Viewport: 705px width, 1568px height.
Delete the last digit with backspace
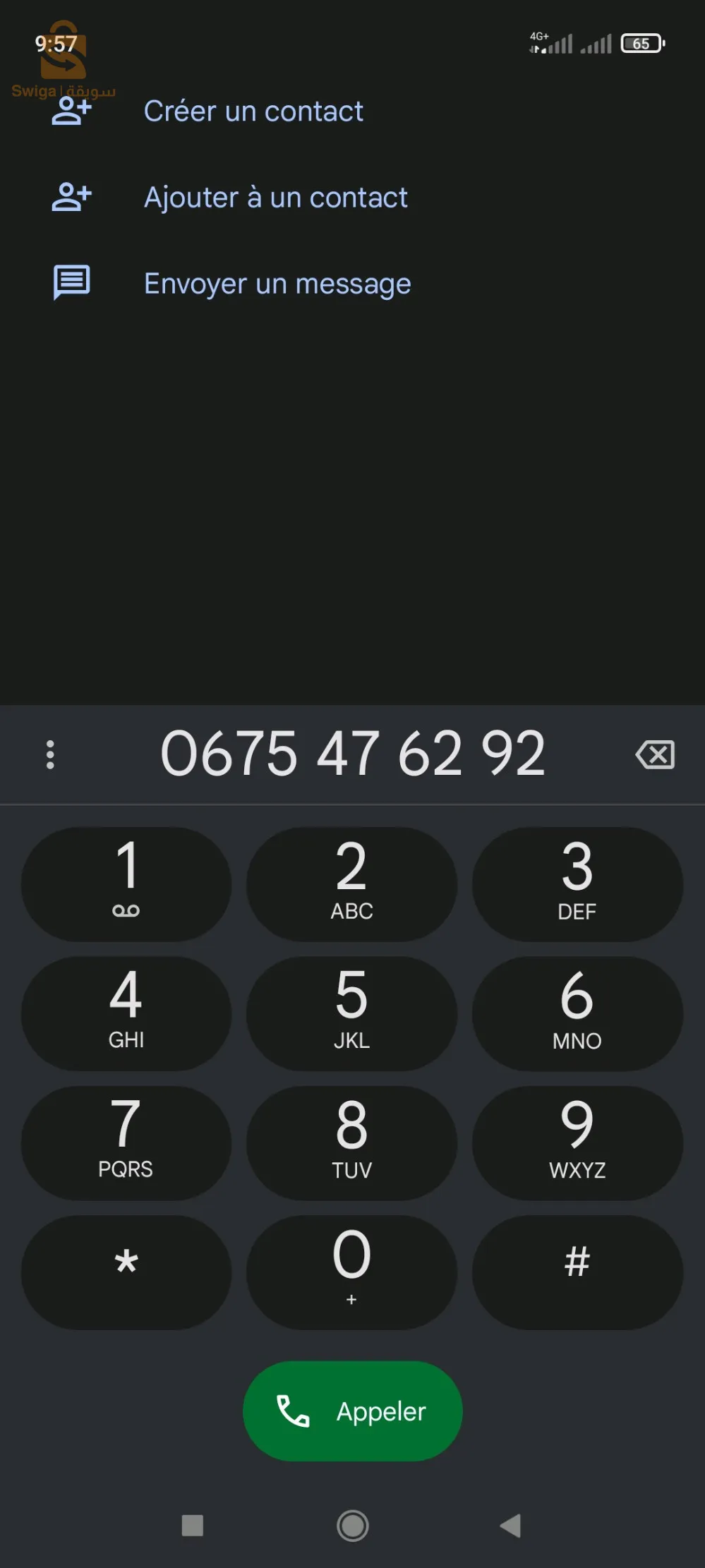655,754
